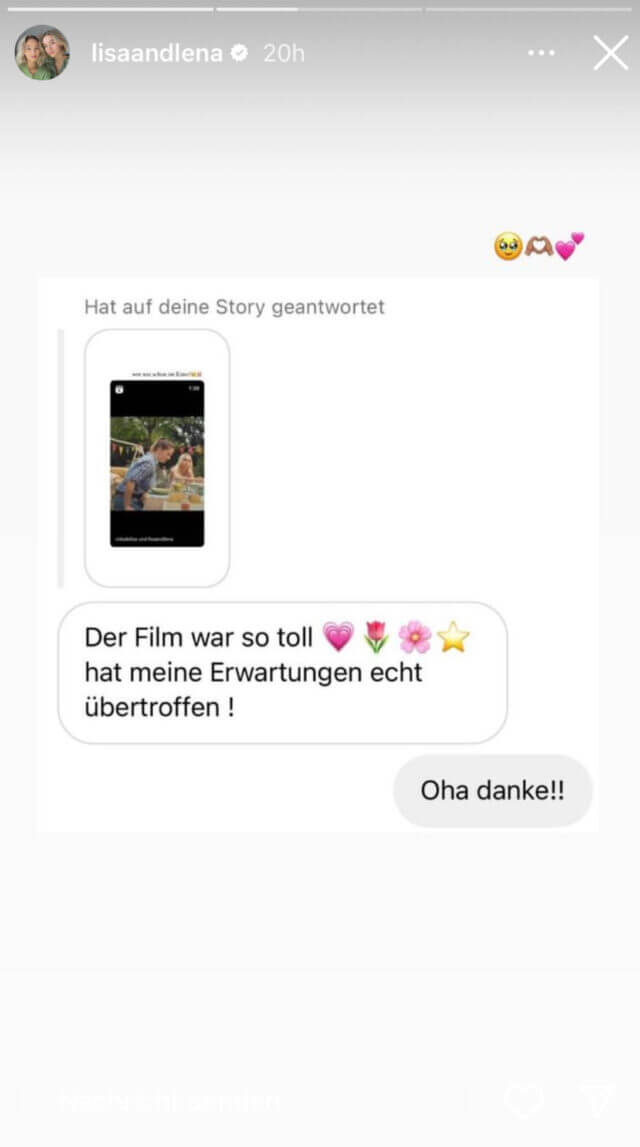Open the three-dot story options menu
Image resolution: width=640 pixels, height=1147 pixels.
click(541, 53)
